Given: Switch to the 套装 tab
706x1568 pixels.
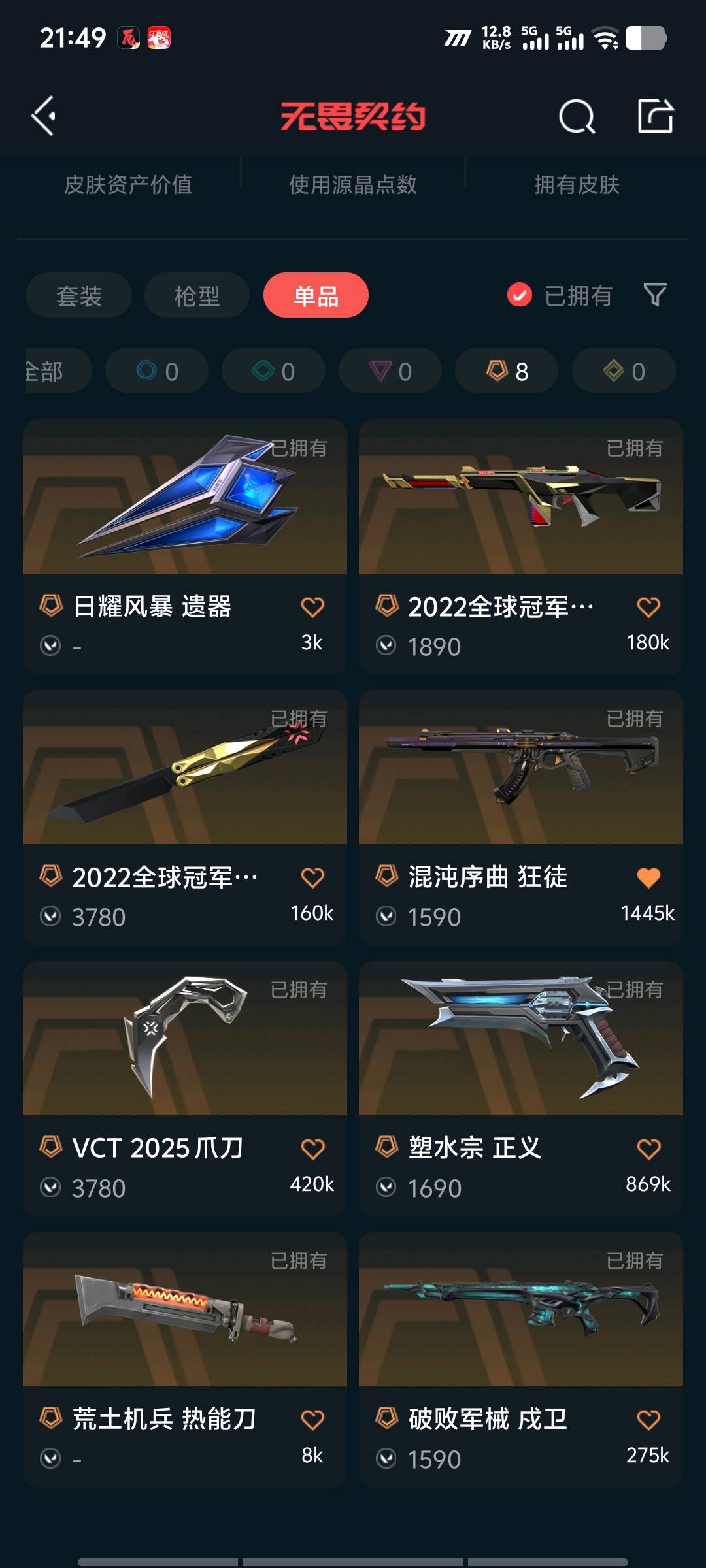Looking at the screenshot, I should click(x=79, y=296).
